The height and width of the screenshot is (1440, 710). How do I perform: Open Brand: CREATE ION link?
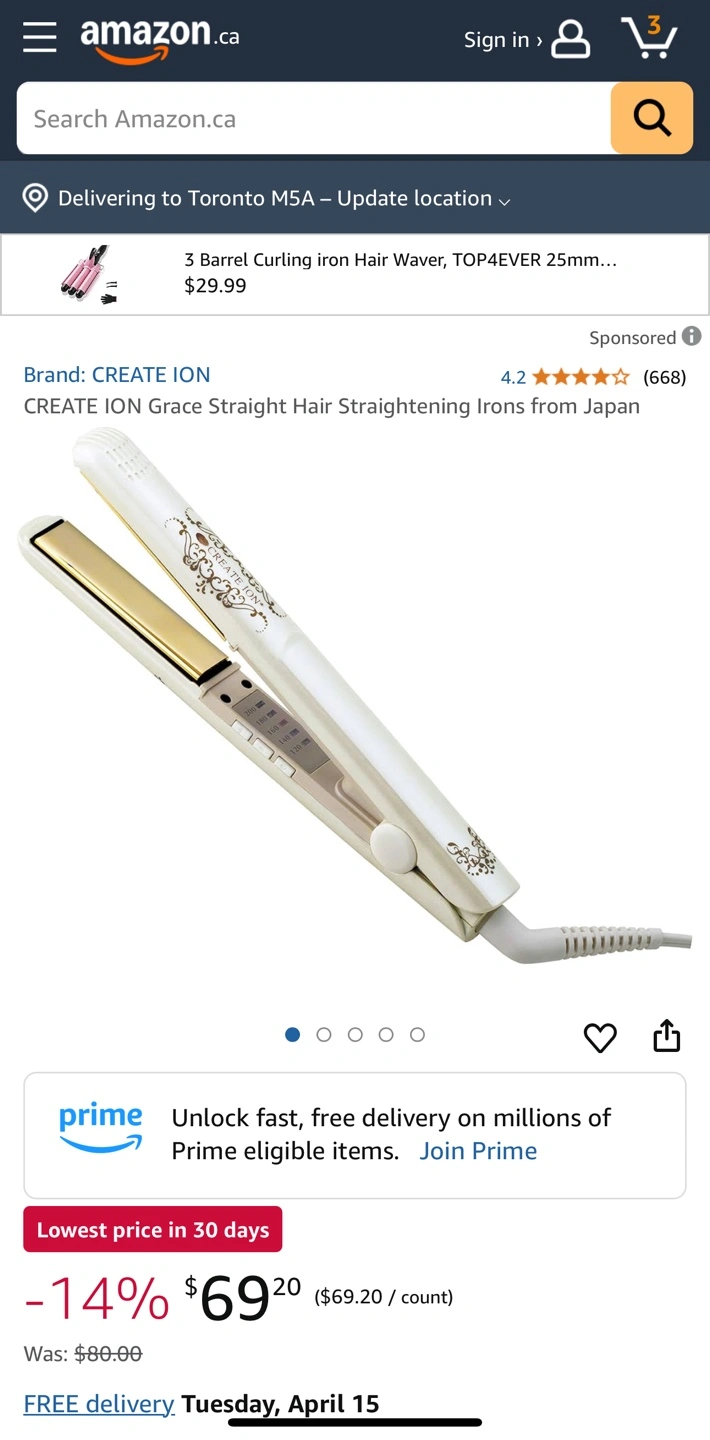117,375
